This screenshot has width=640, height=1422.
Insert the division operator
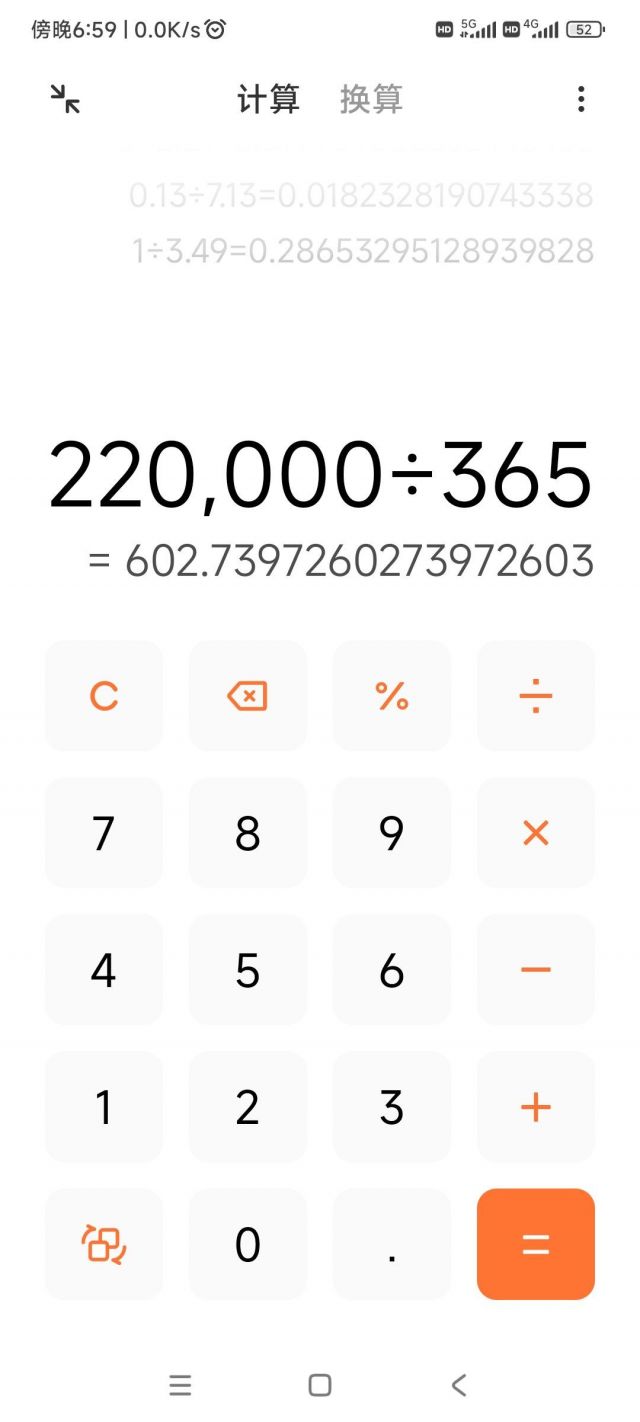(536, 696)
